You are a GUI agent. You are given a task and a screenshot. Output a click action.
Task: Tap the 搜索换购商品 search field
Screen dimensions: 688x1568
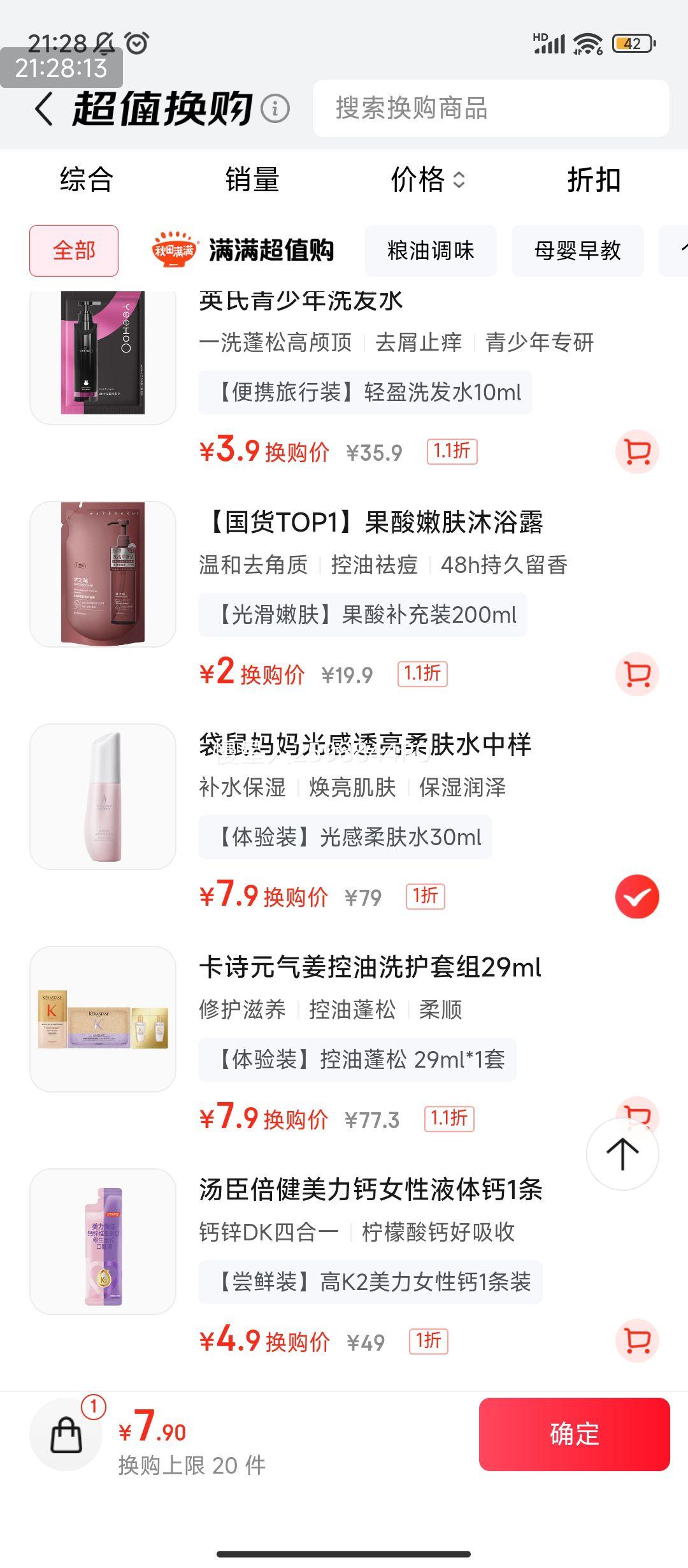click(491, 108)
